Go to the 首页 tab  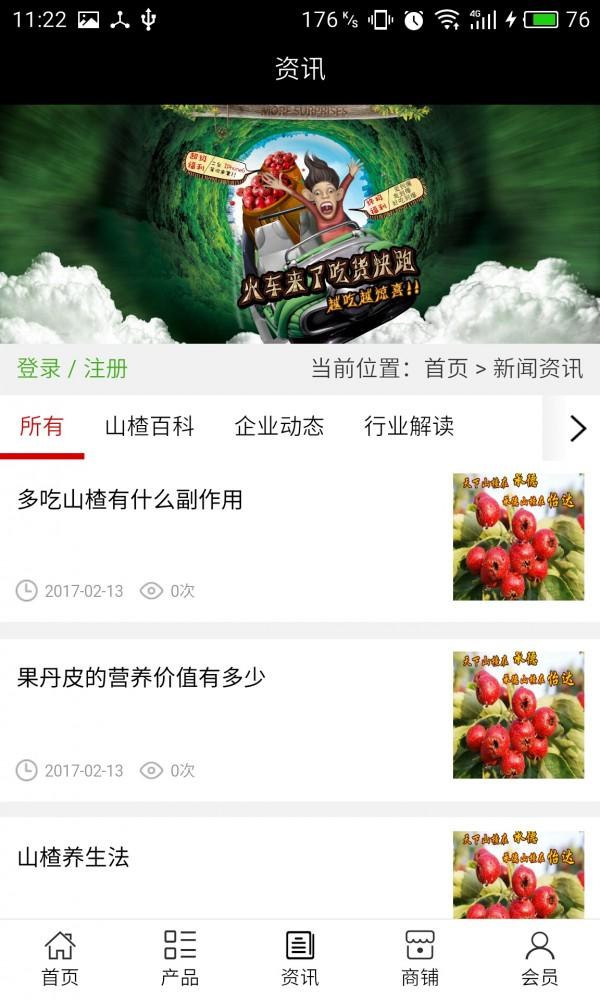point(60,958)
